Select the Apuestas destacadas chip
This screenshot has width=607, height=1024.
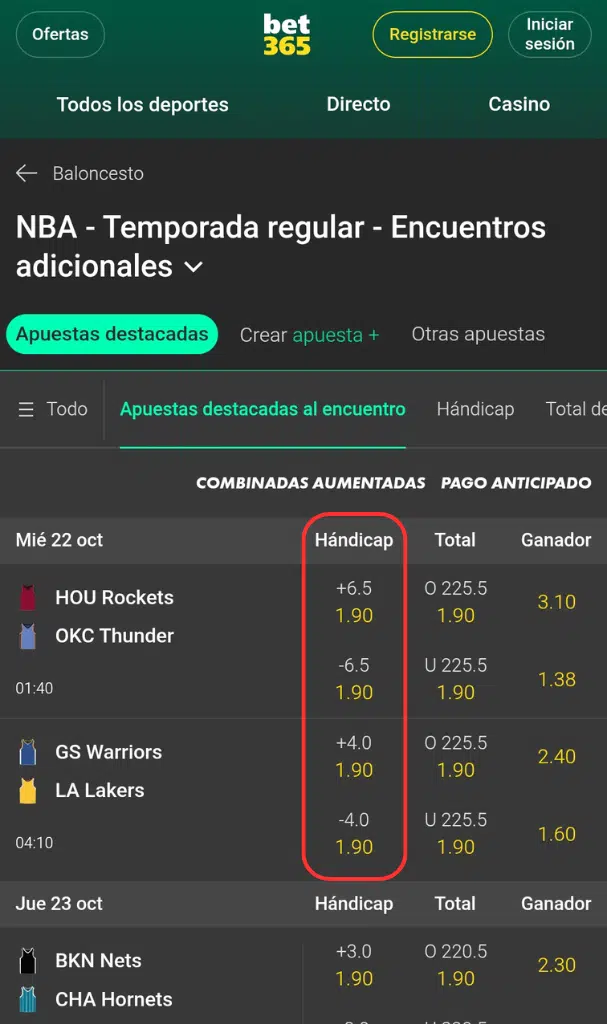click(x=112, y=335)
